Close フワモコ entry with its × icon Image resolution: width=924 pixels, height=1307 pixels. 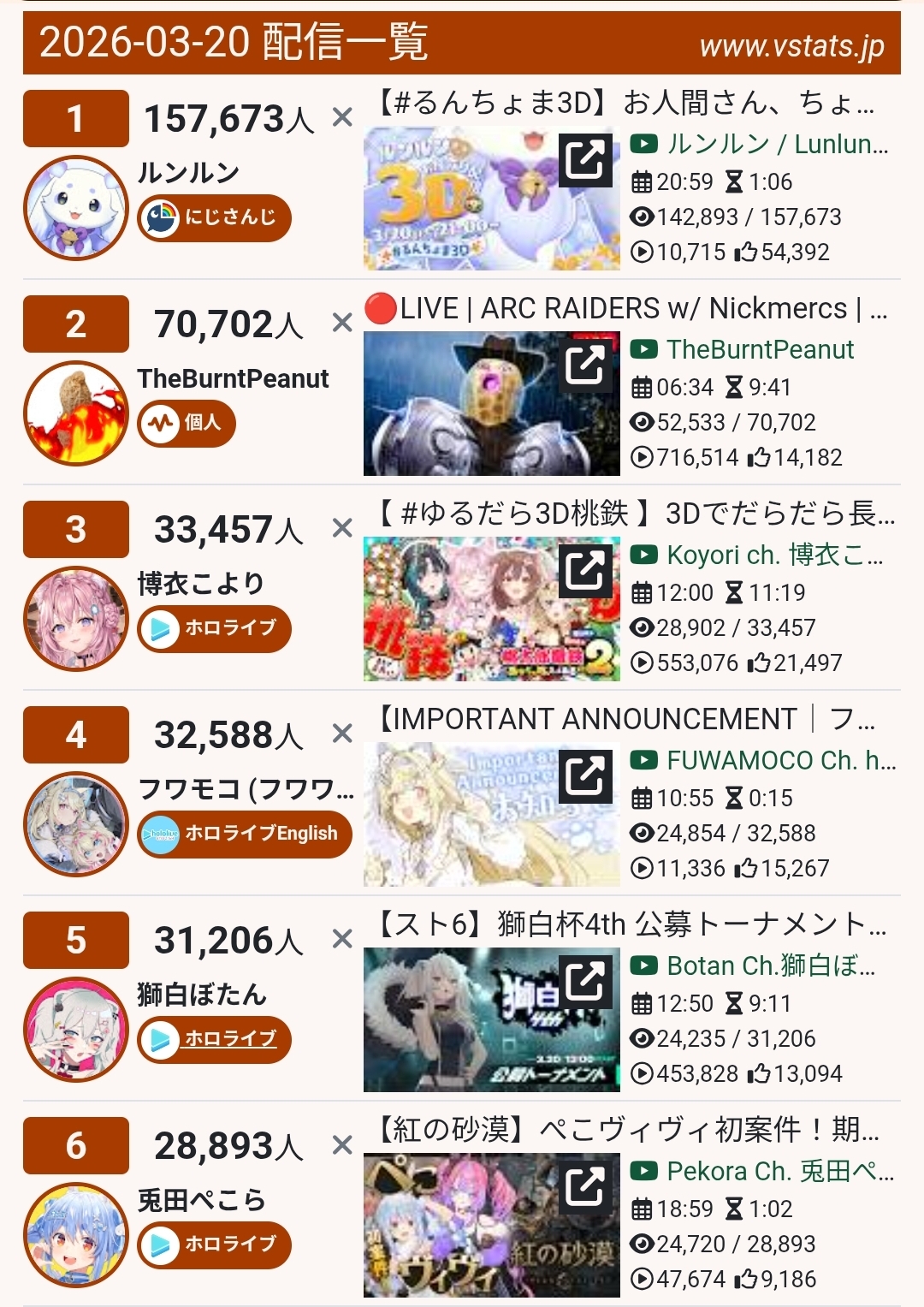click(x=342, y=734)
